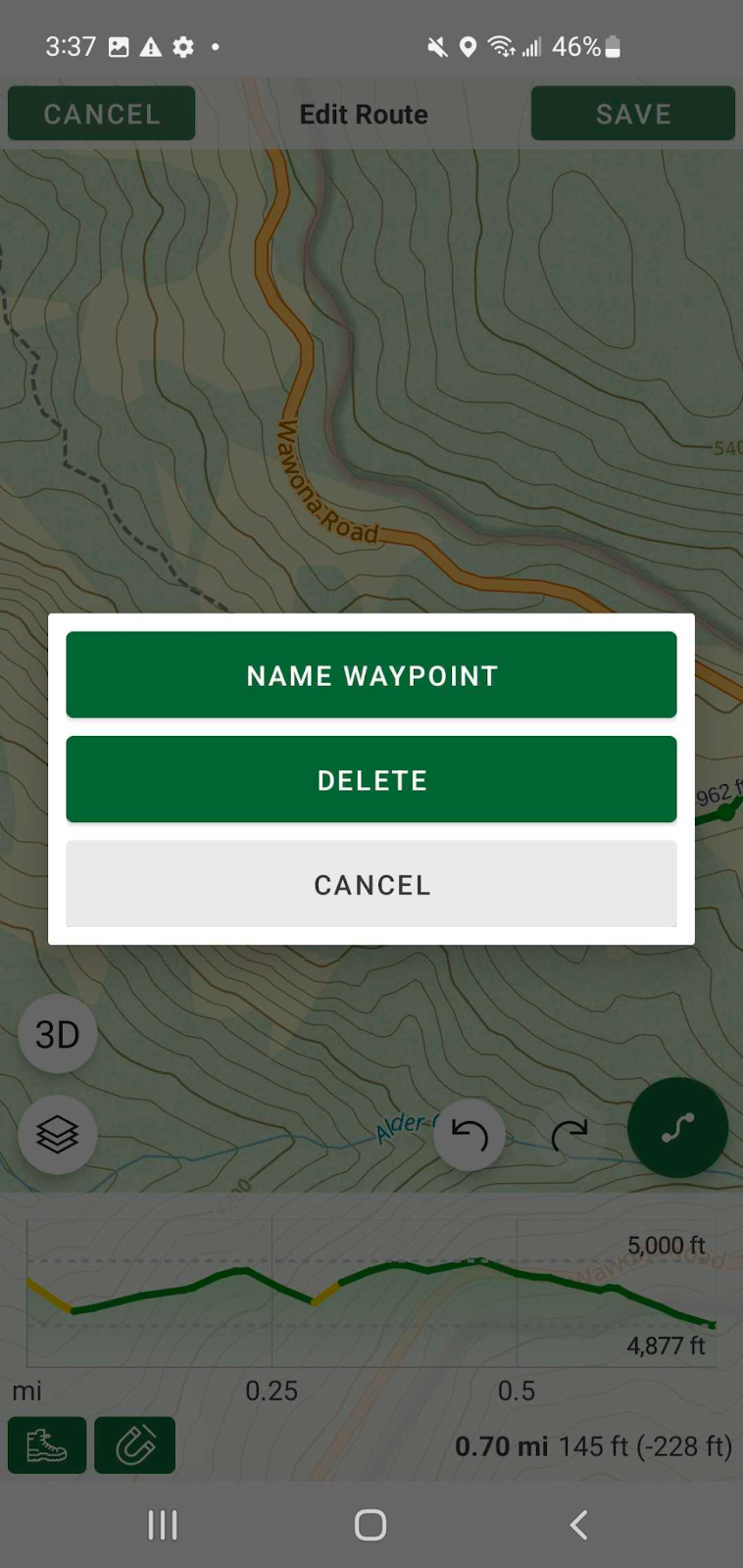
Task: Open recent apps from the navigation bar
Action: [163, 1525]
